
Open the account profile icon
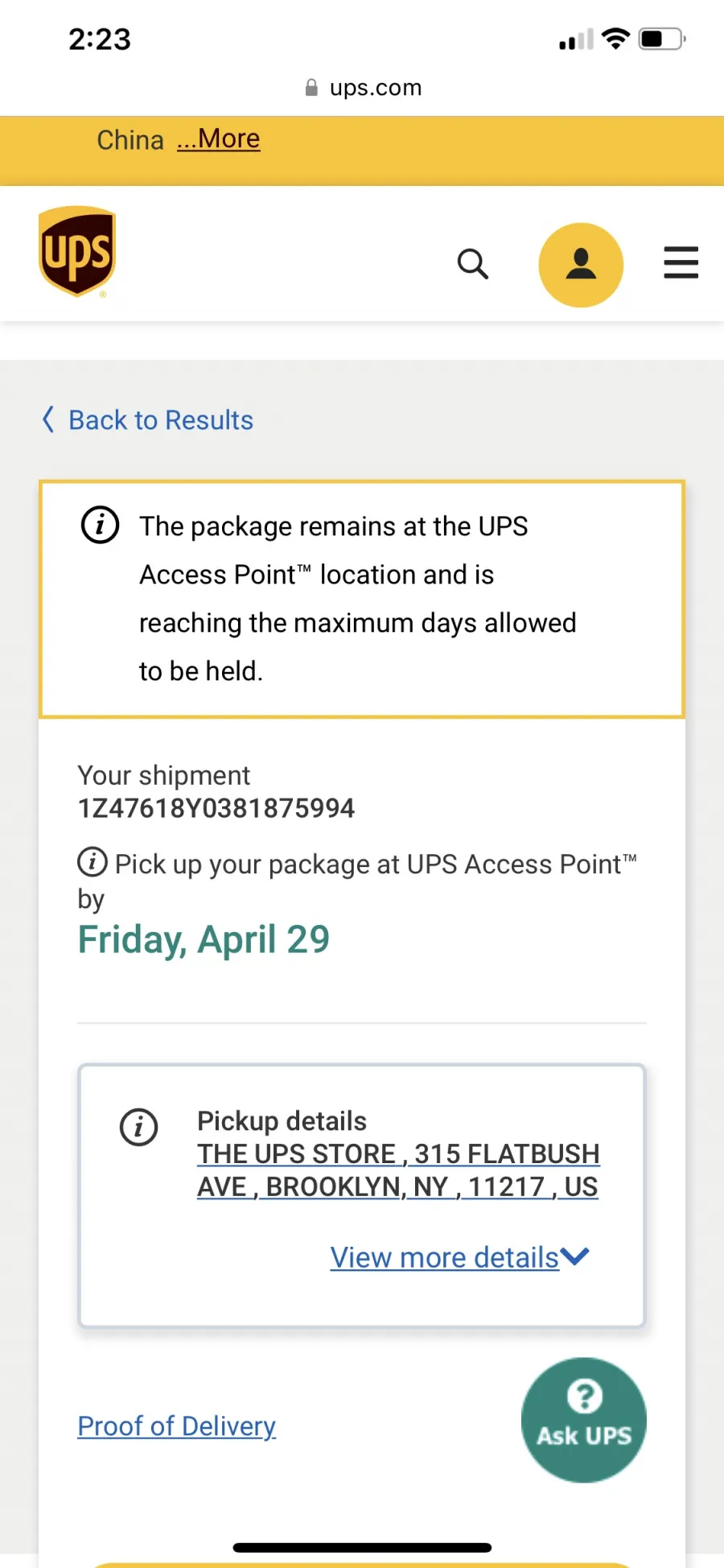(581, 265)
